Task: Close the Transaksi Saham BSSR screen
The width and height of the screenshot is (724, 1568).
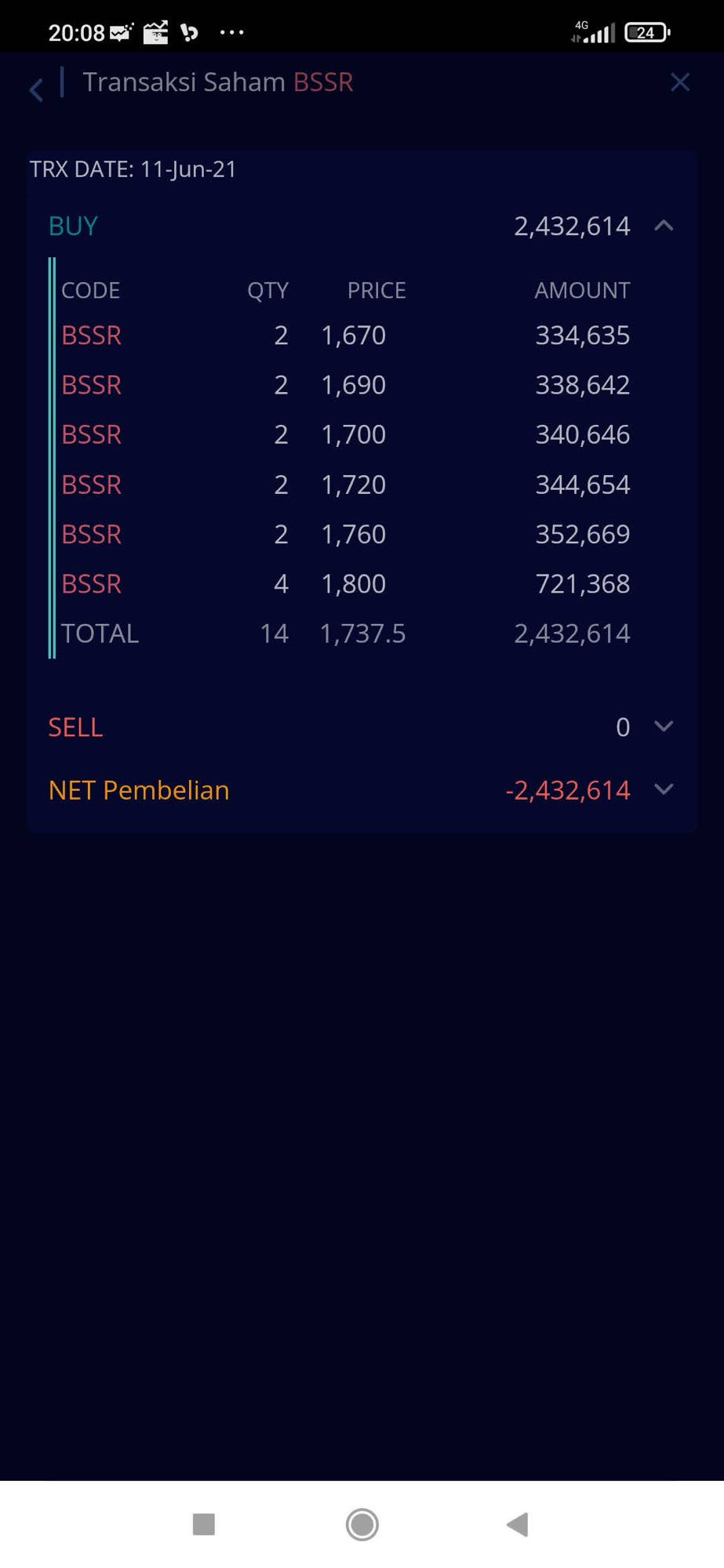Action: tap(680, 82)
